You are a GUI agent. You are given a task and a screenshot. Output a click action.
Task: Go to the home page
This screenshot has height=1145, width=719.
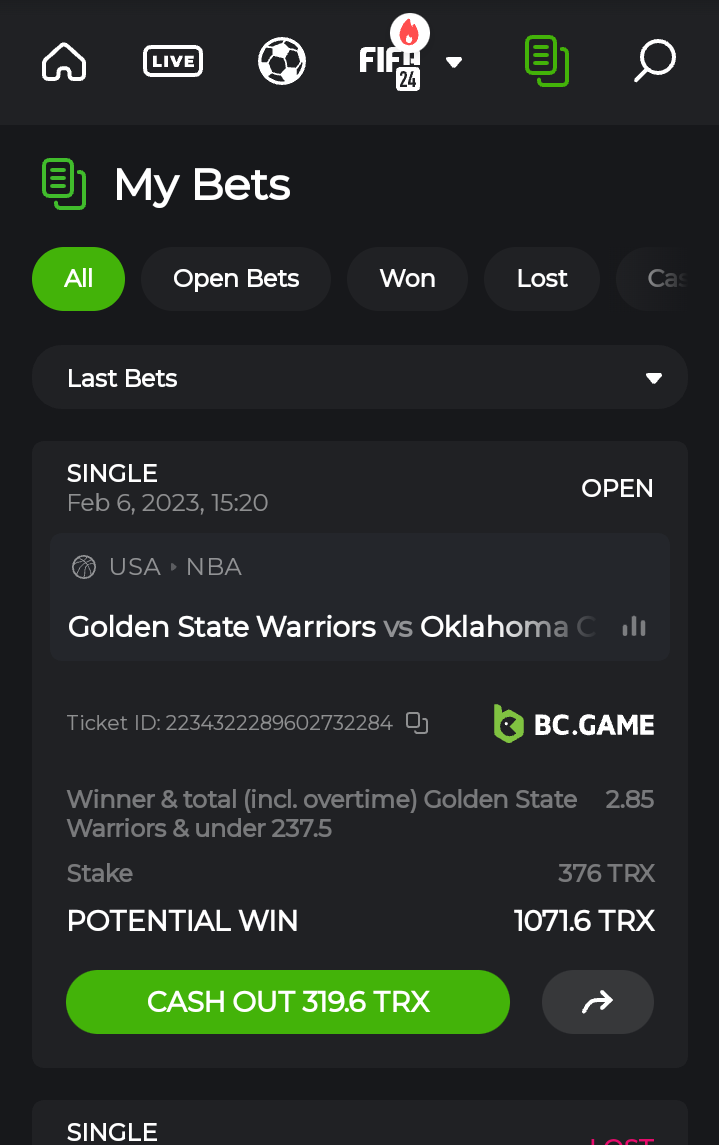point(64,62)
